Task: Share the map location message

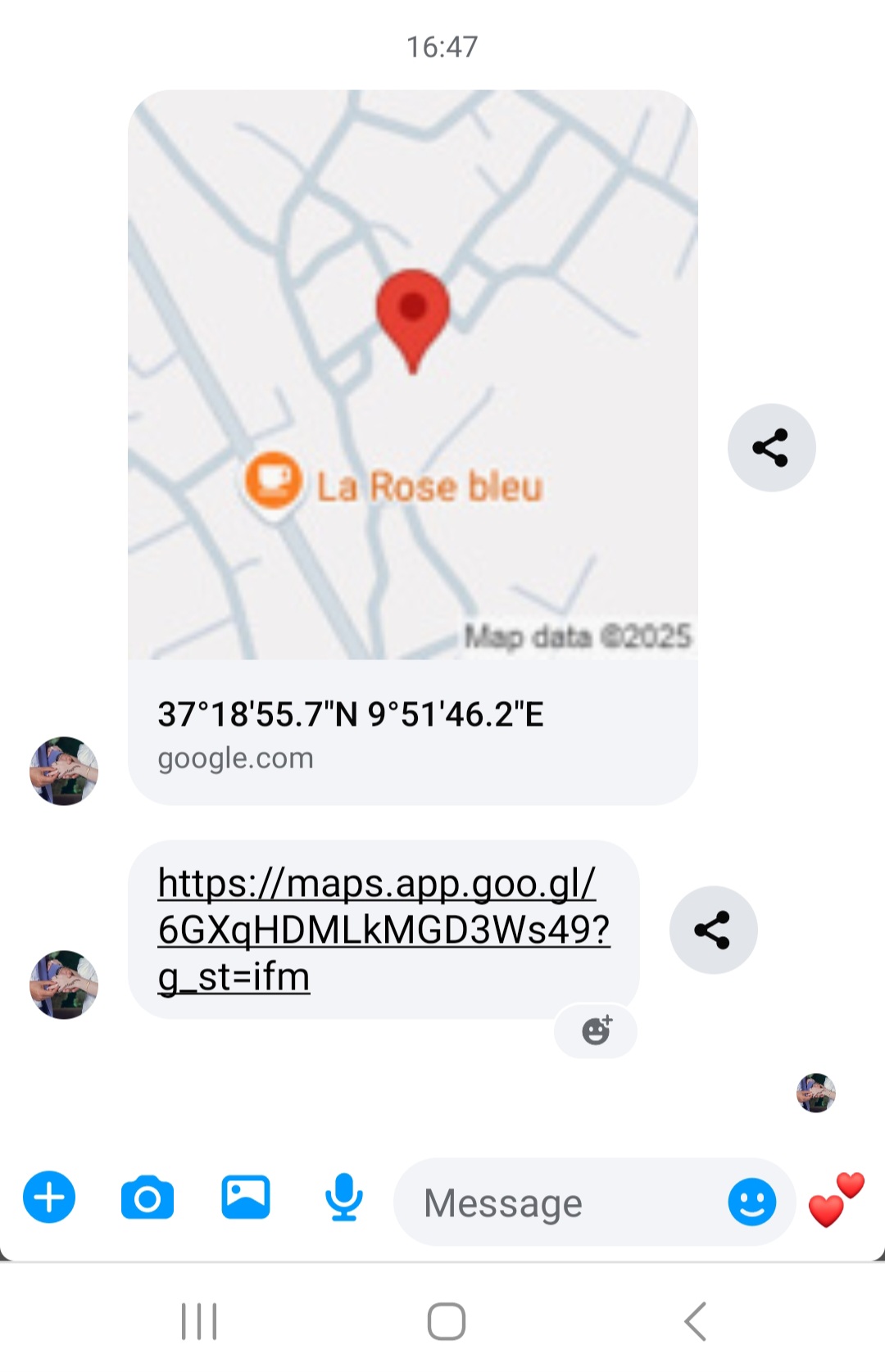Action: click(771, 447)
